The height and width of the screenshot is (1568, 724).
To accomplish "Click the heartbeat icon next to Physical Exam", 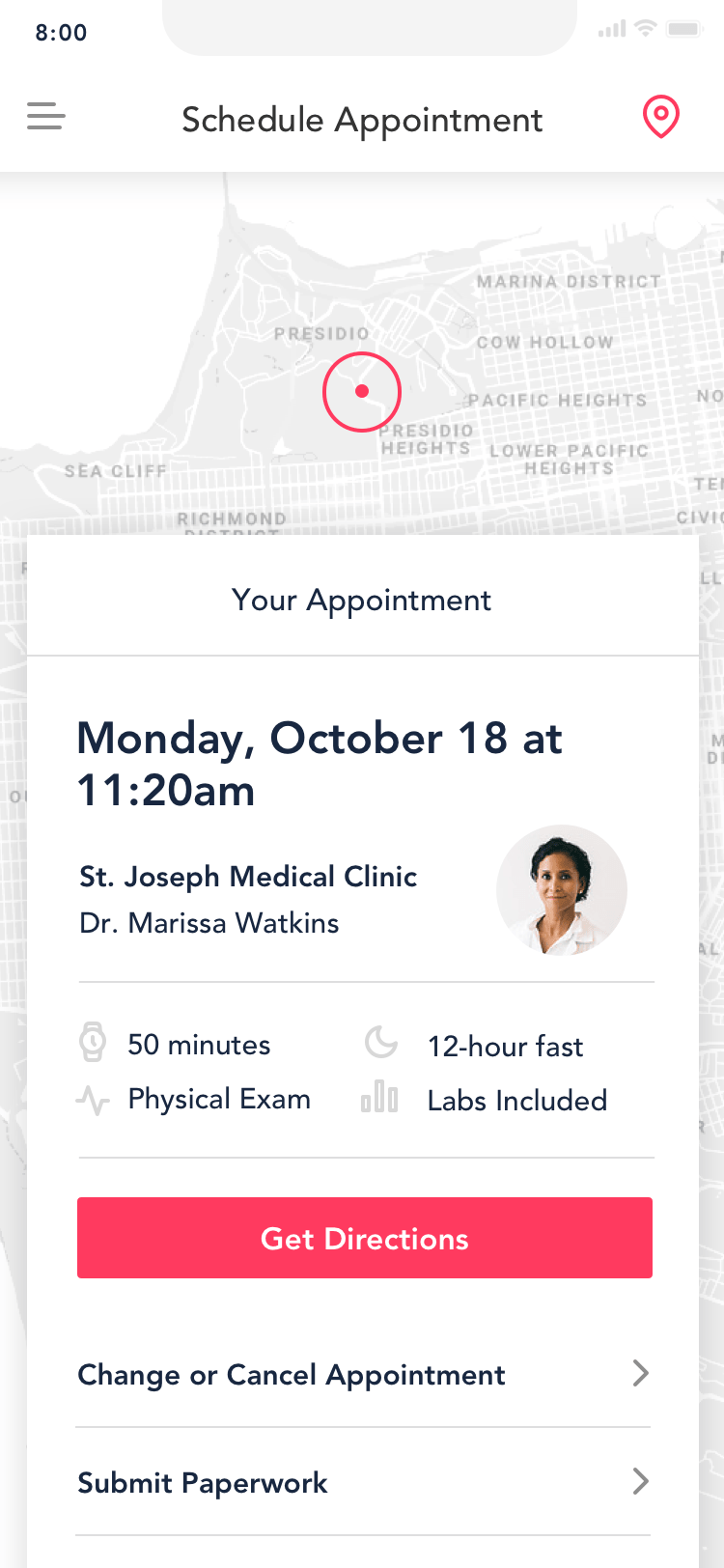I will coord(92,1099).
